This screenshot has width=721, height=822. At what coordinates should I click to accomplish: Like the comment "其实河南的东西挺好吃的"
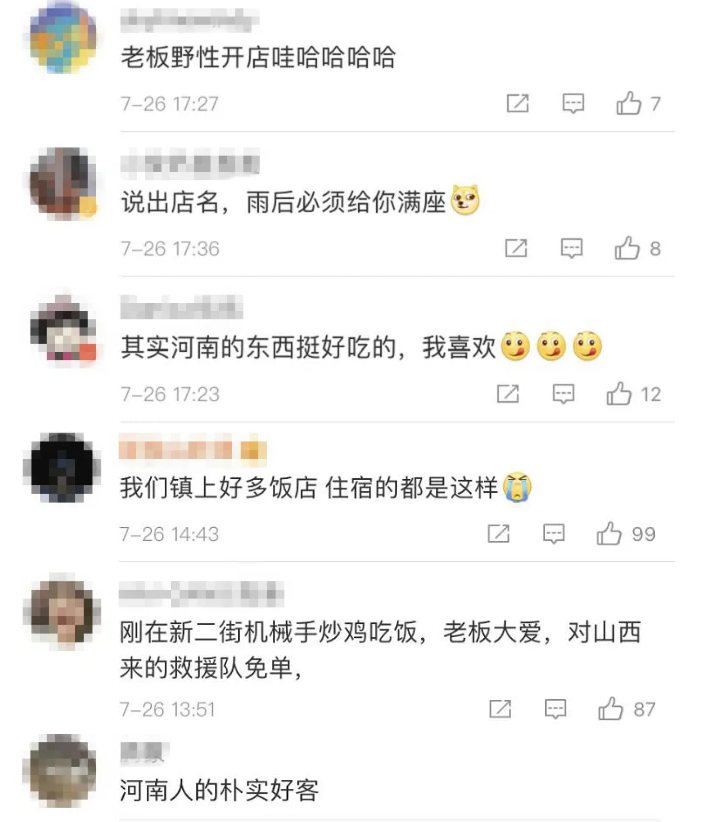pos(619,394)
